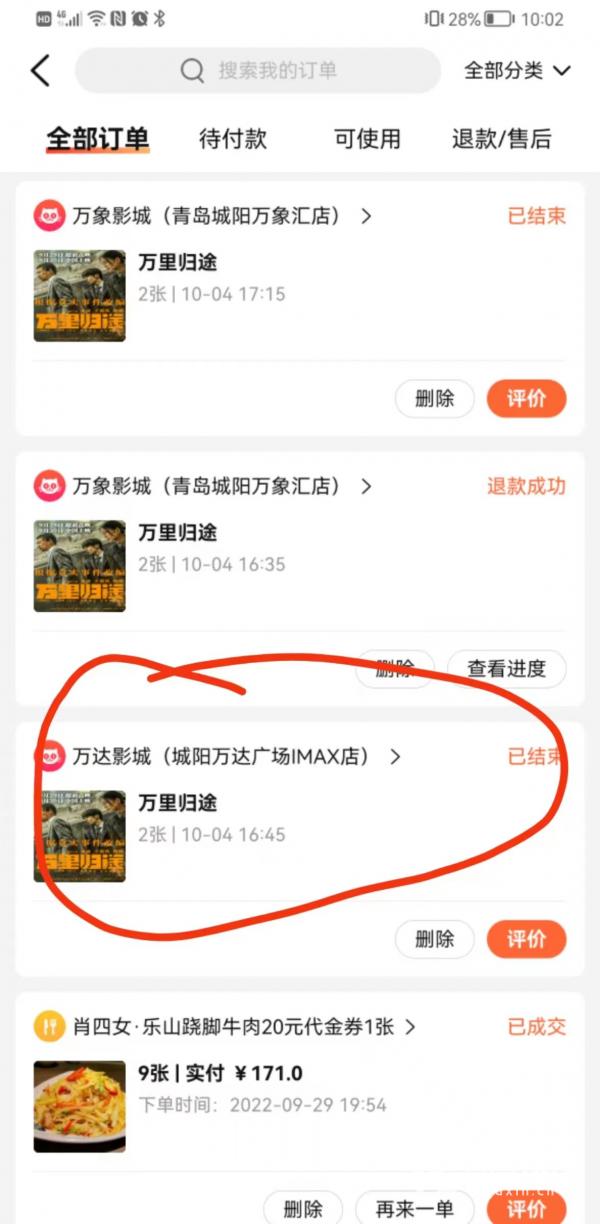
Task: Expand the 全部分类 dropdown
Action: pos(517,71)
